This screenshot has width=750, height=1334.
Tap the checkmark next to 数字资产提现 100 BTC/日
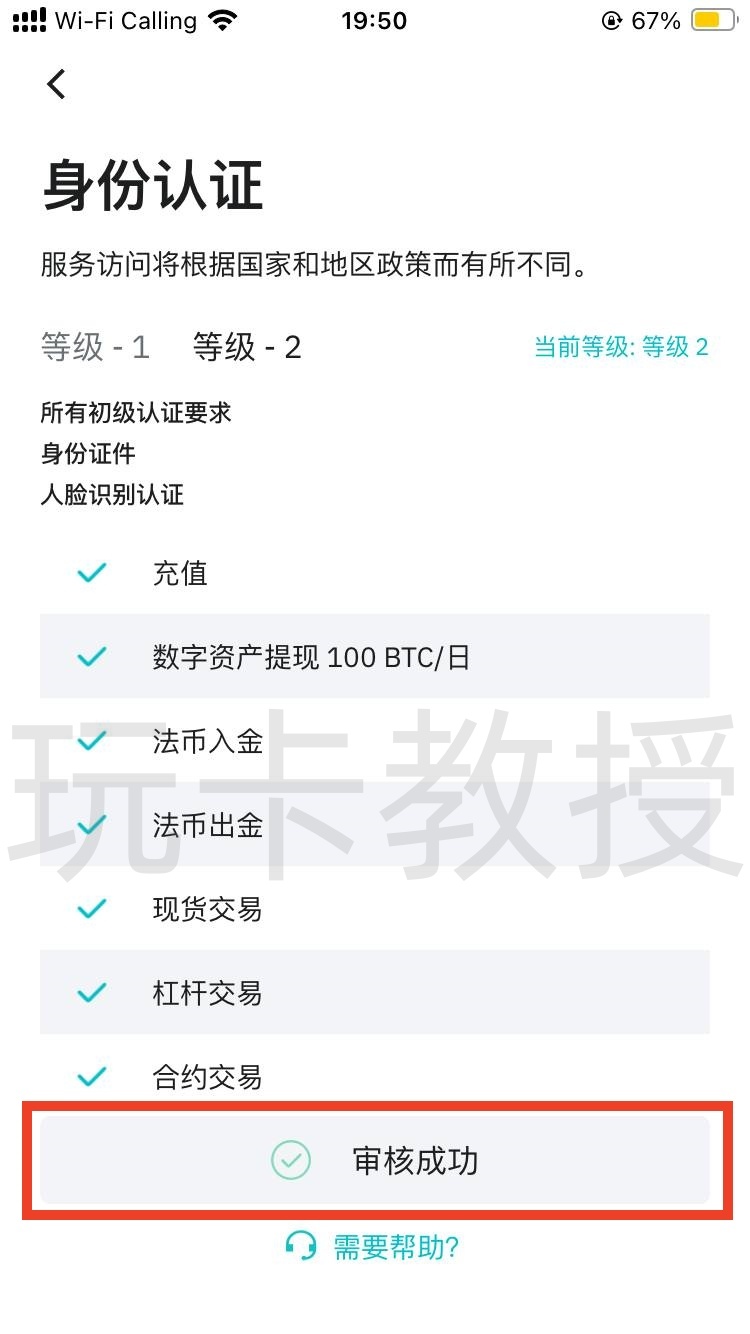click(91, 657)
